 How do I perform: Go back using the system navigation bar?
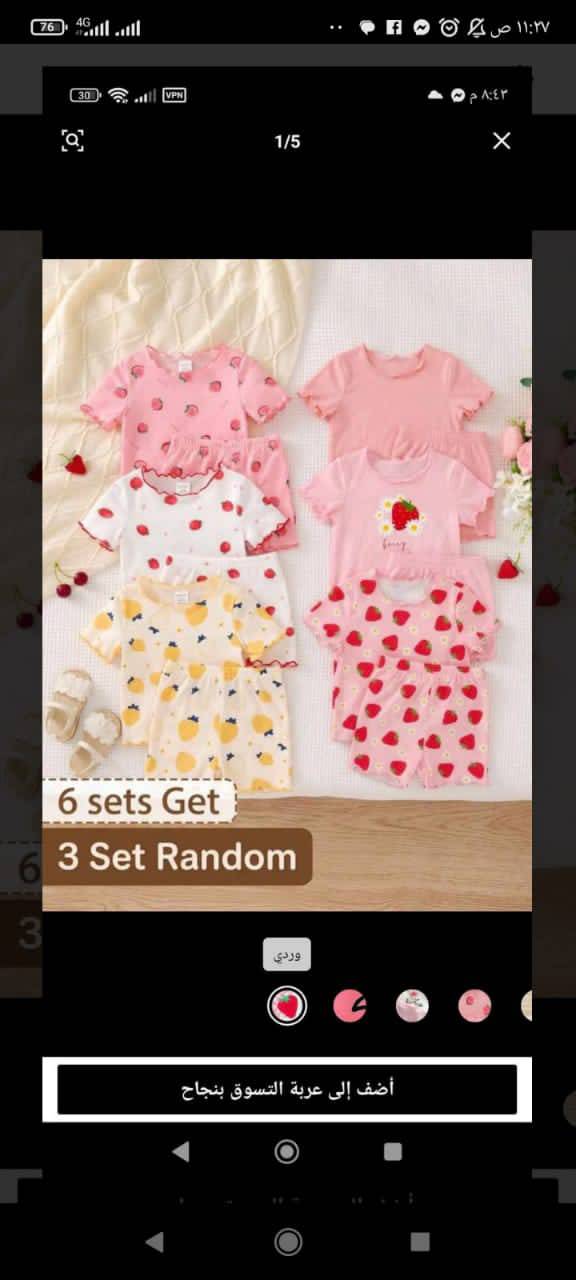click(154, 1242)
